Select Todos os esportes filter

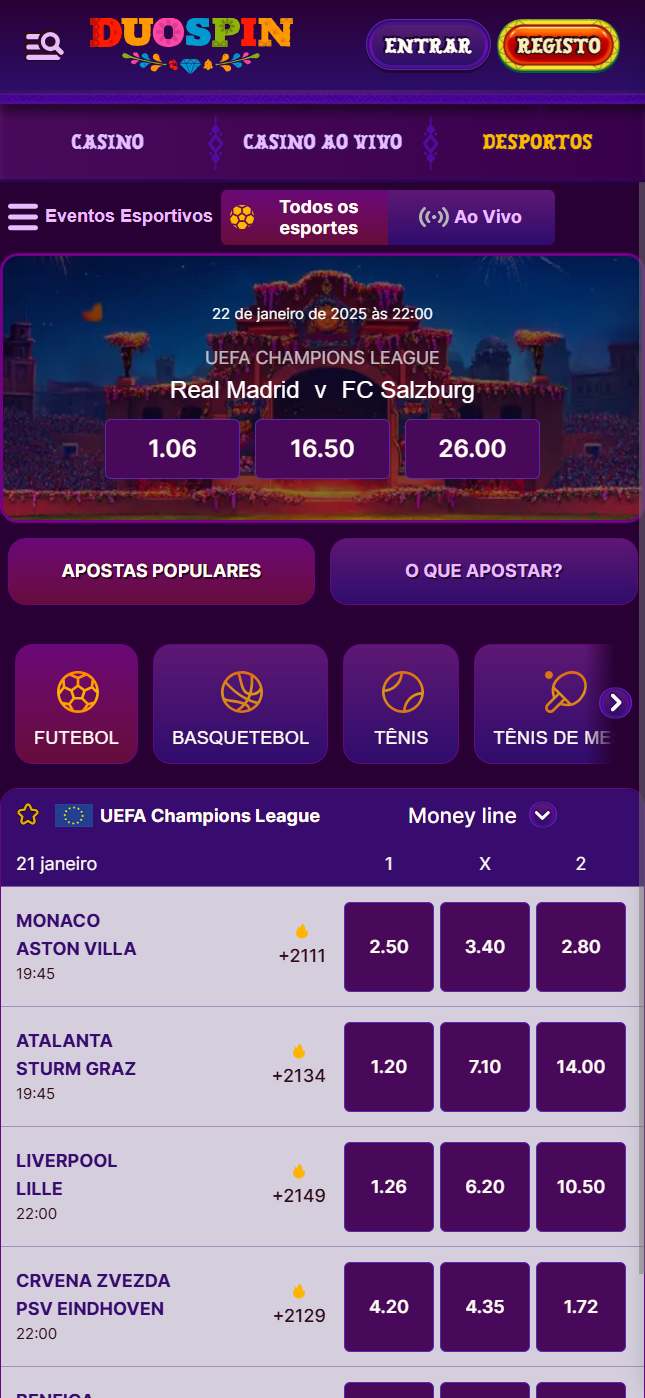click(304, 217)
